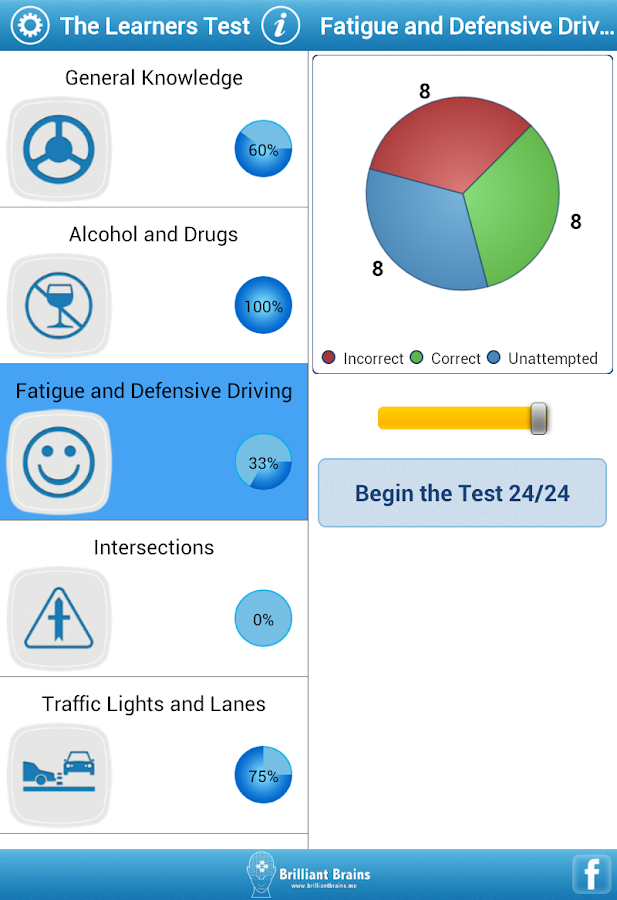This screenshot has height=900, width=617.
Task: Open the Facebook icon
Action: point(591,875)
